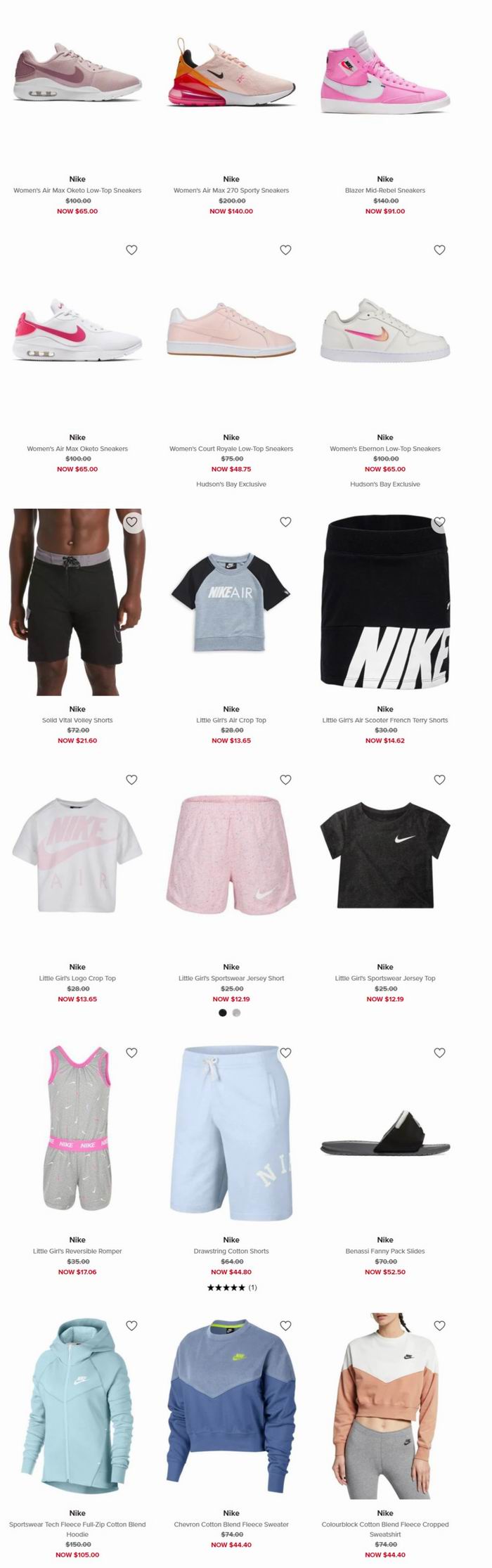Screen dimensions: 492x1568
Task: Open Solid Vital Volley Shorts
Action: tap(77, 720)
